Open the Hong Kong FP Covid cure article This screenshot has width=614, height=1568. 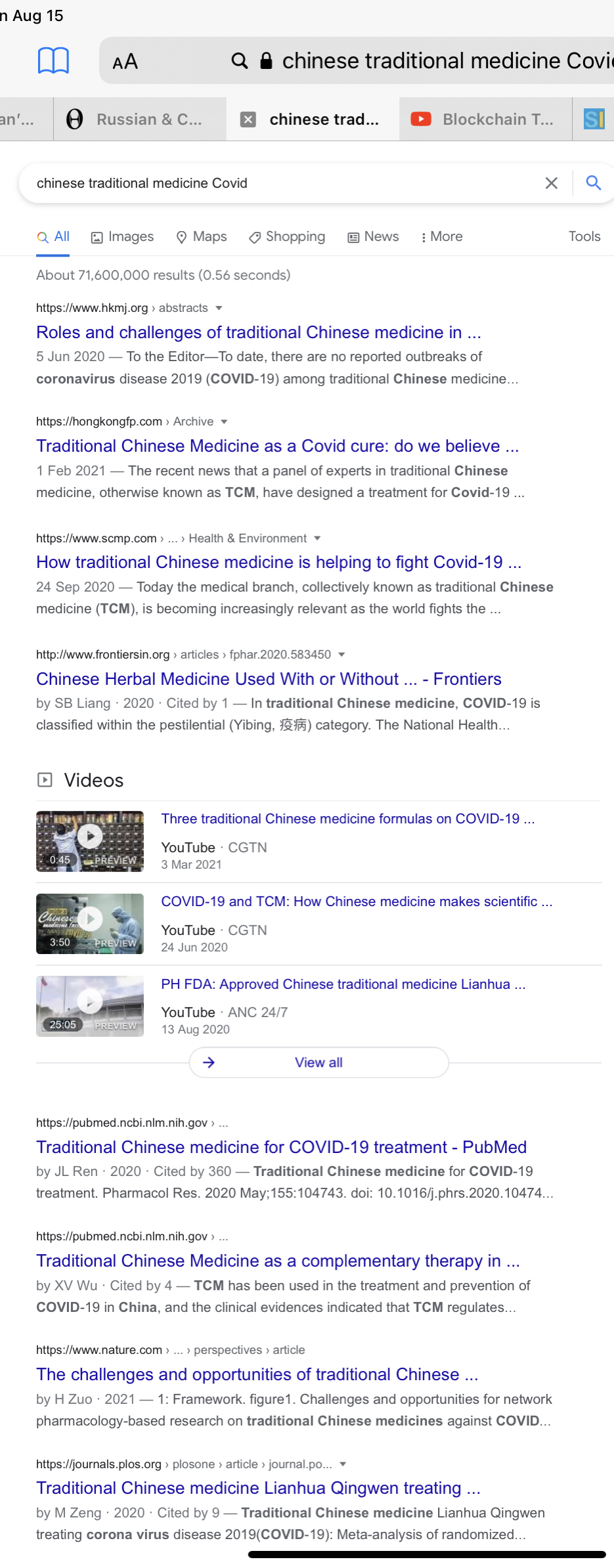coord(277,446)
